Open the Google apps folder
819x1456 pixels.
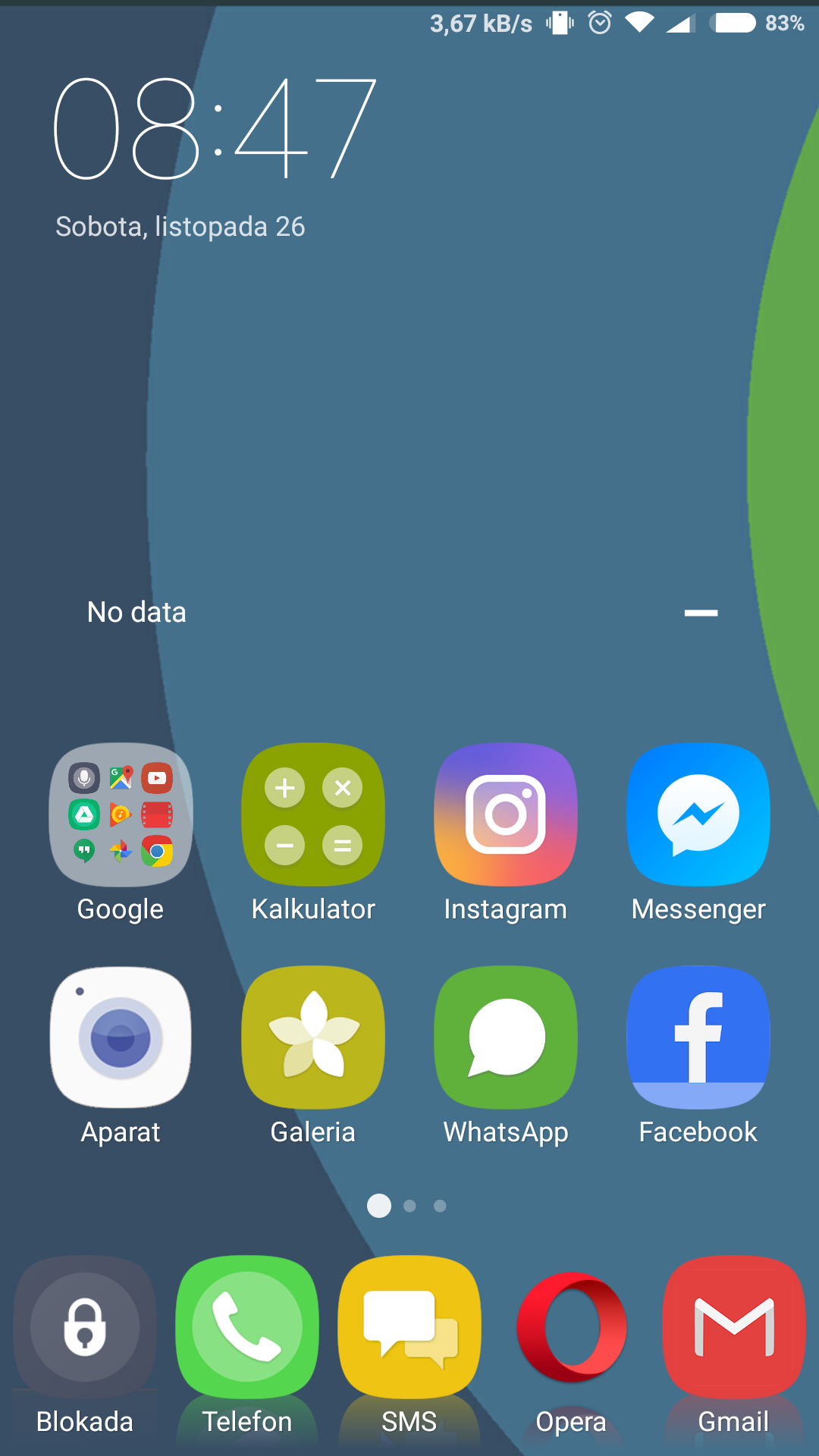121,815
